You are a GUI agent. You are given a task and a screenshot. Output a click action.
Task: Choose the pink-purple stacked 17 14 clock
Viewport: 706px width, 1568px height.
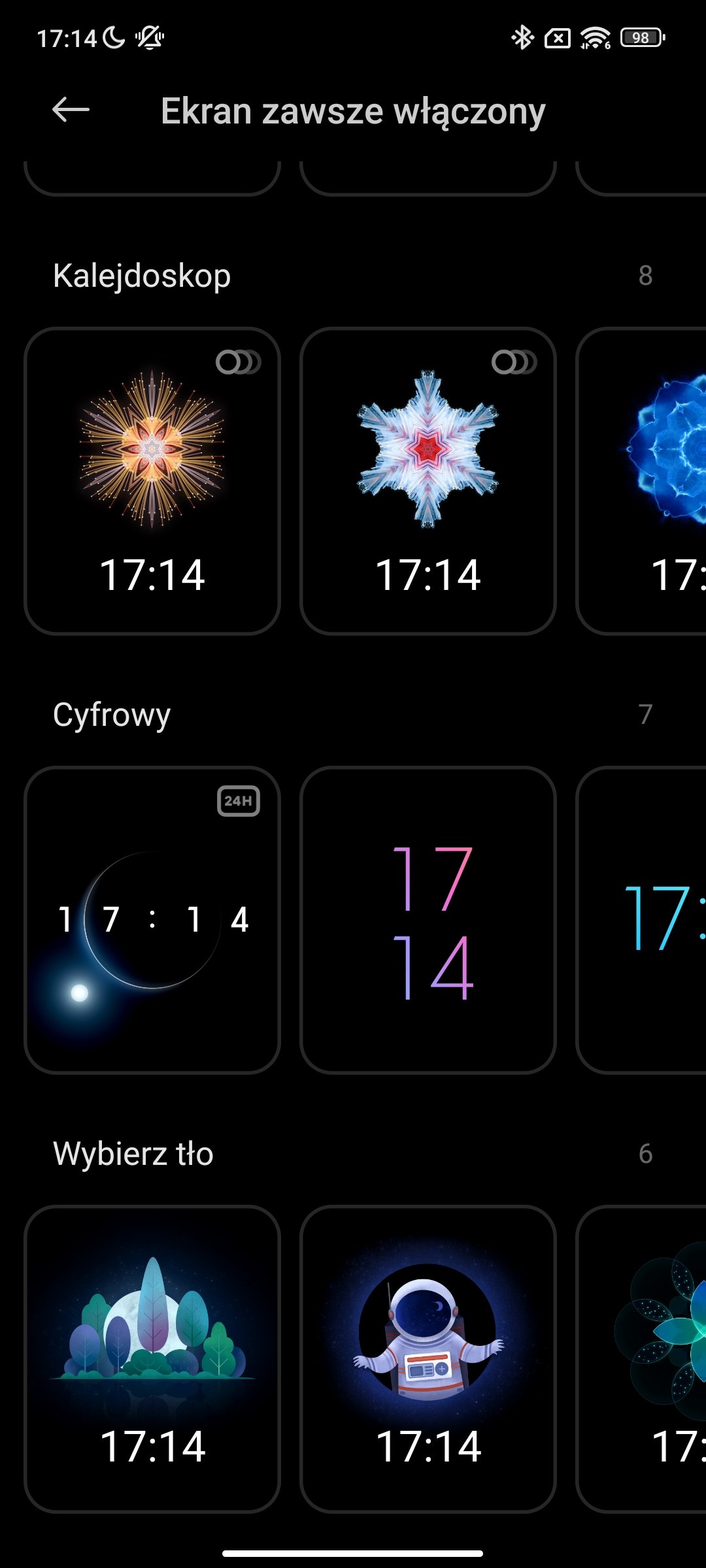[428, 920]
